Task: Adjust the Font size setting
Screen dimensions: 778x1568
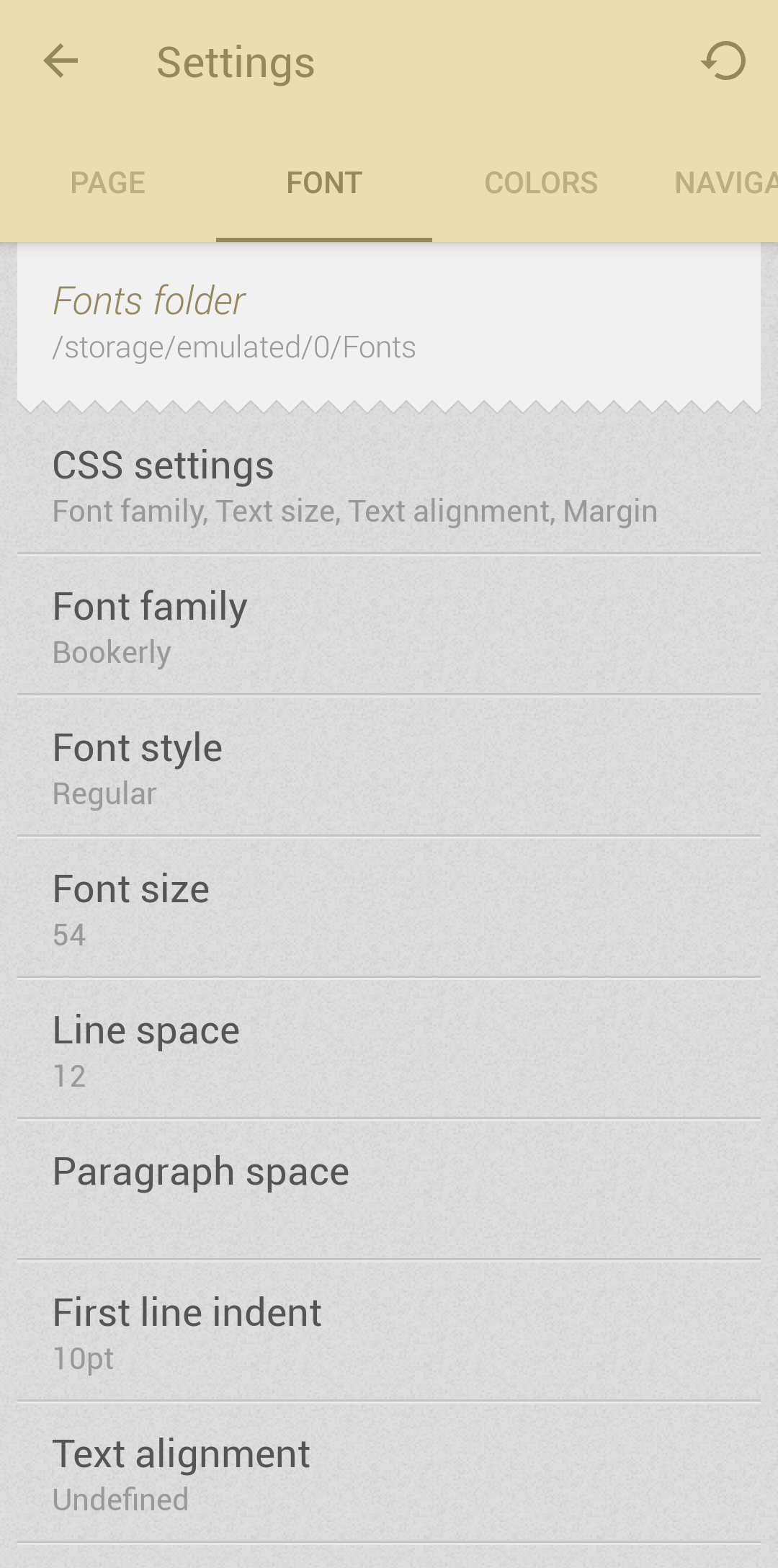Action: [389, 909]
